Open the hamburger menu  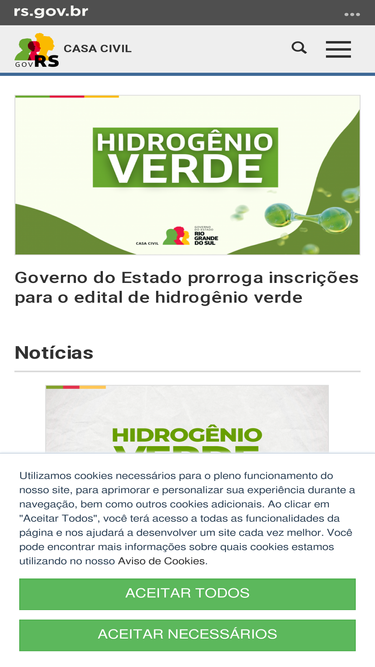338,49
